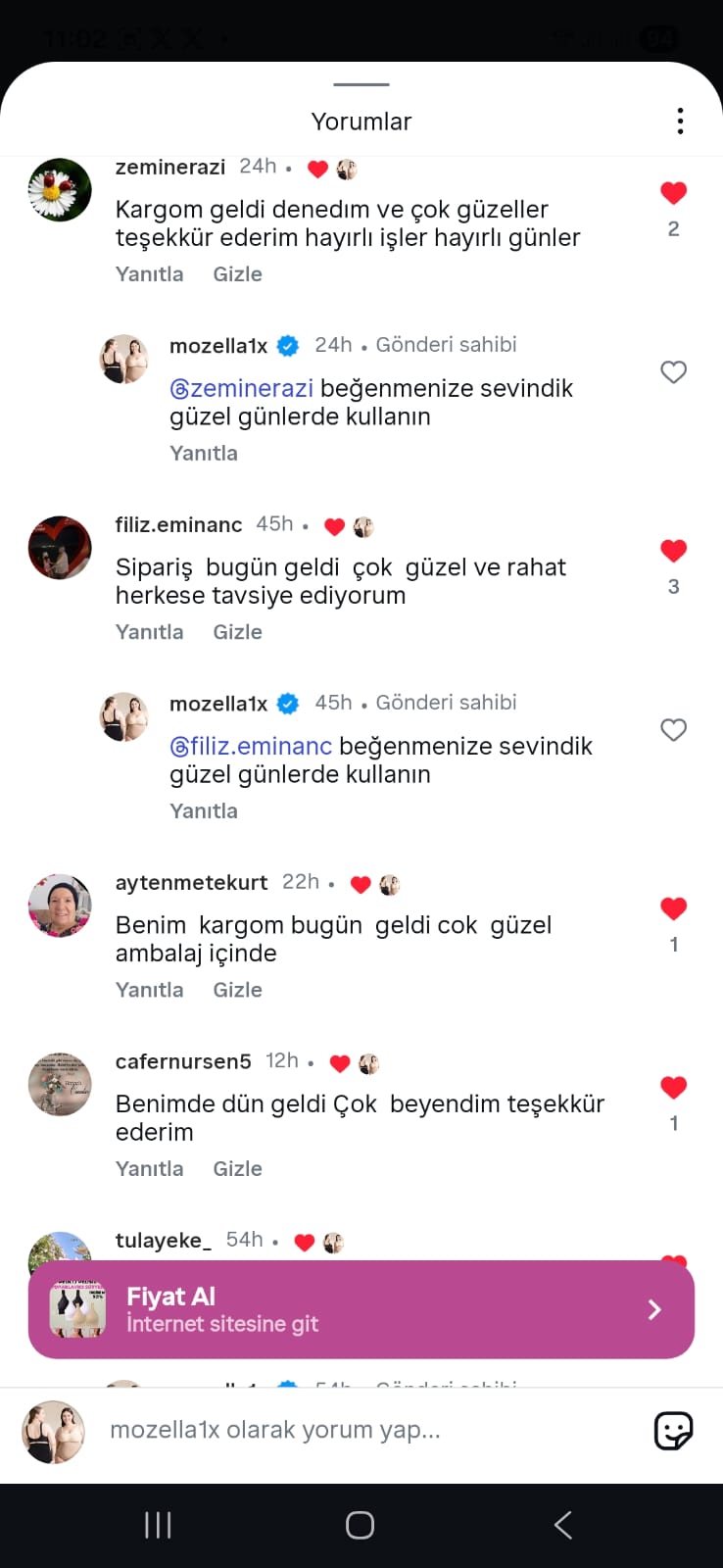Screen dimensions: 723x1568
Task: Hide aytenmetekurt's comment using Gizle
Action: pyautogui.click(x=237, y=990)
